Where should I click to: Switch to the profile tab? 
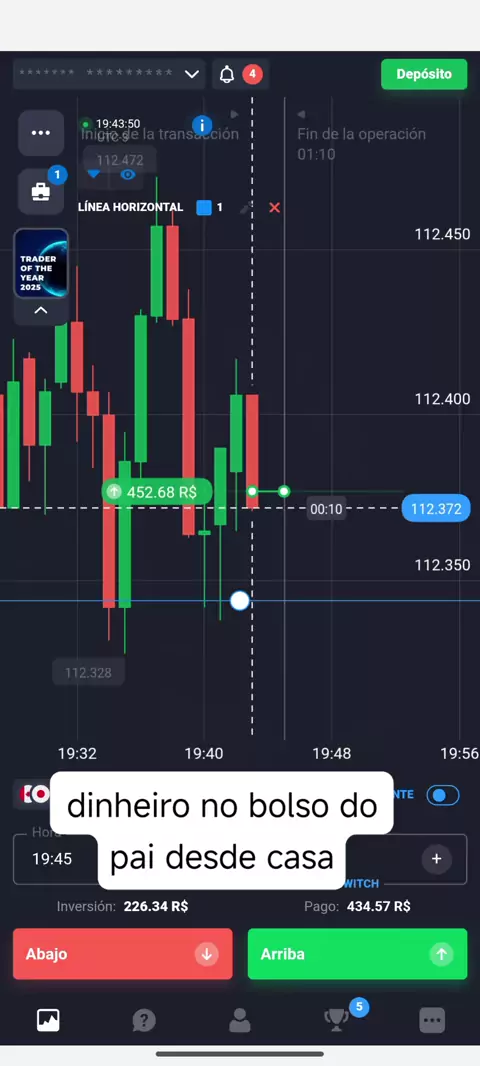(239, 1020)
